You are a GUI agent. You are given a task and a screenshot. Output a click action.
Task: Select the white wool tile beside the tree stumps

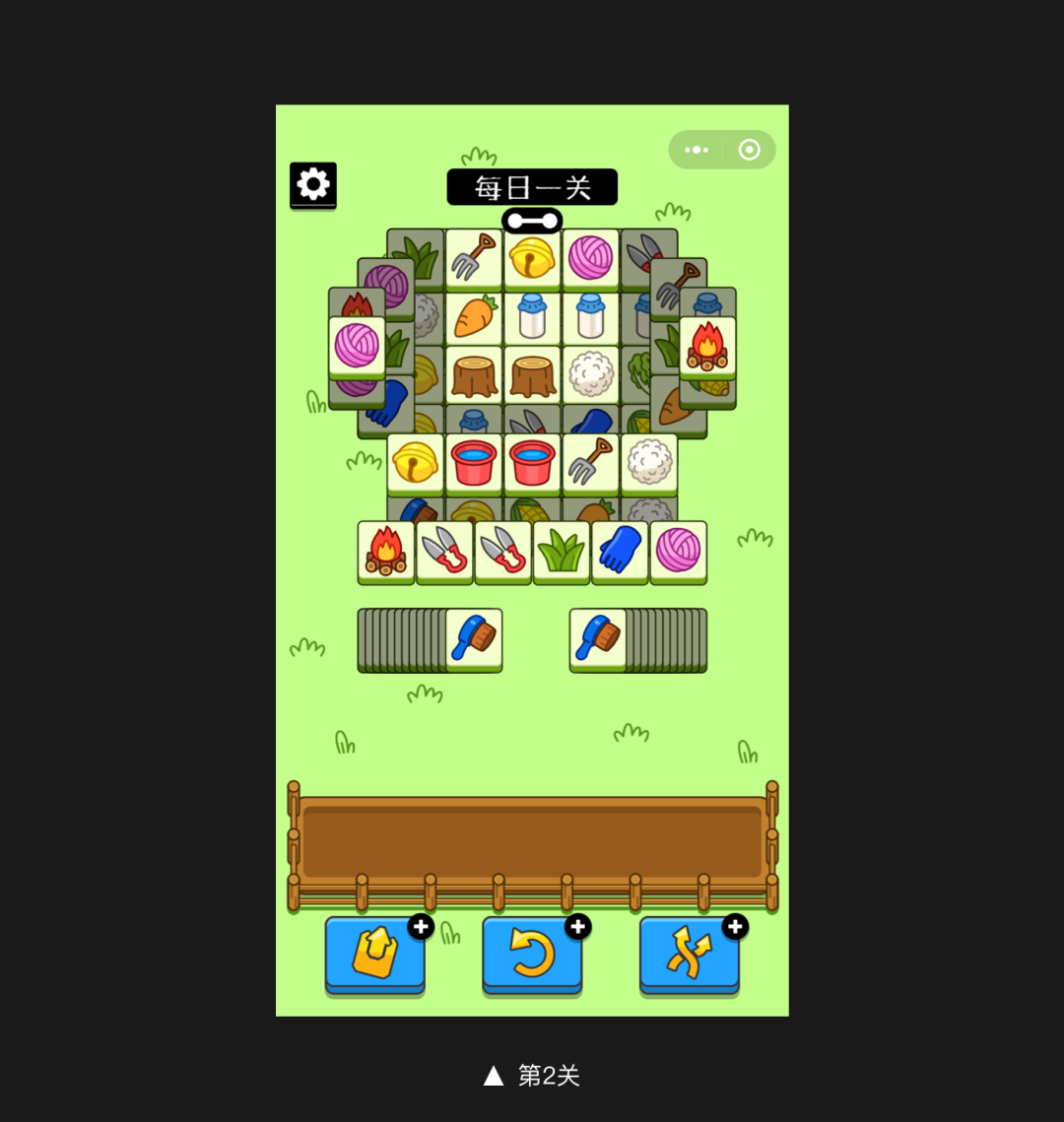click(590, 374)
